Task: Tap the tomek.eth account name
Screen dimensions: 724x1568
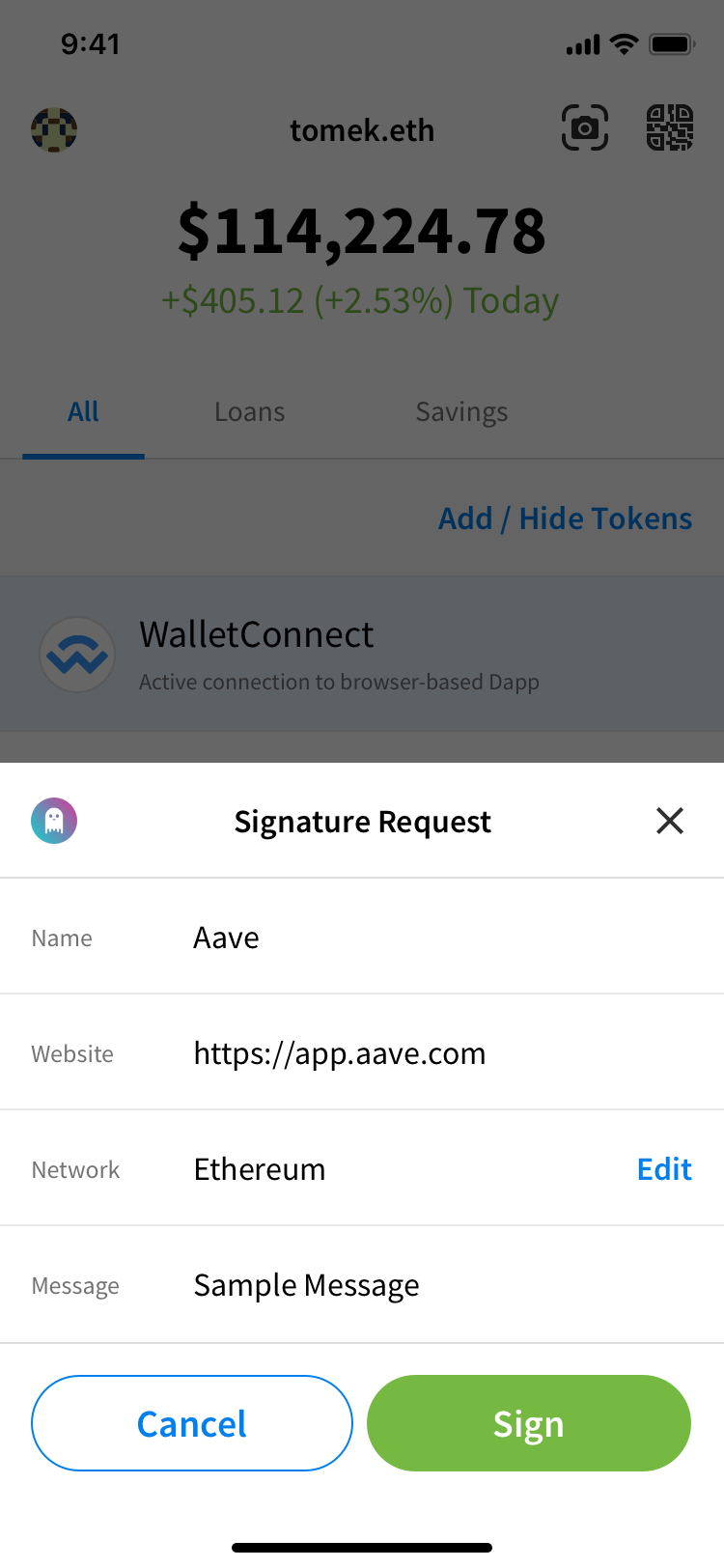Action: coord(362,130)
